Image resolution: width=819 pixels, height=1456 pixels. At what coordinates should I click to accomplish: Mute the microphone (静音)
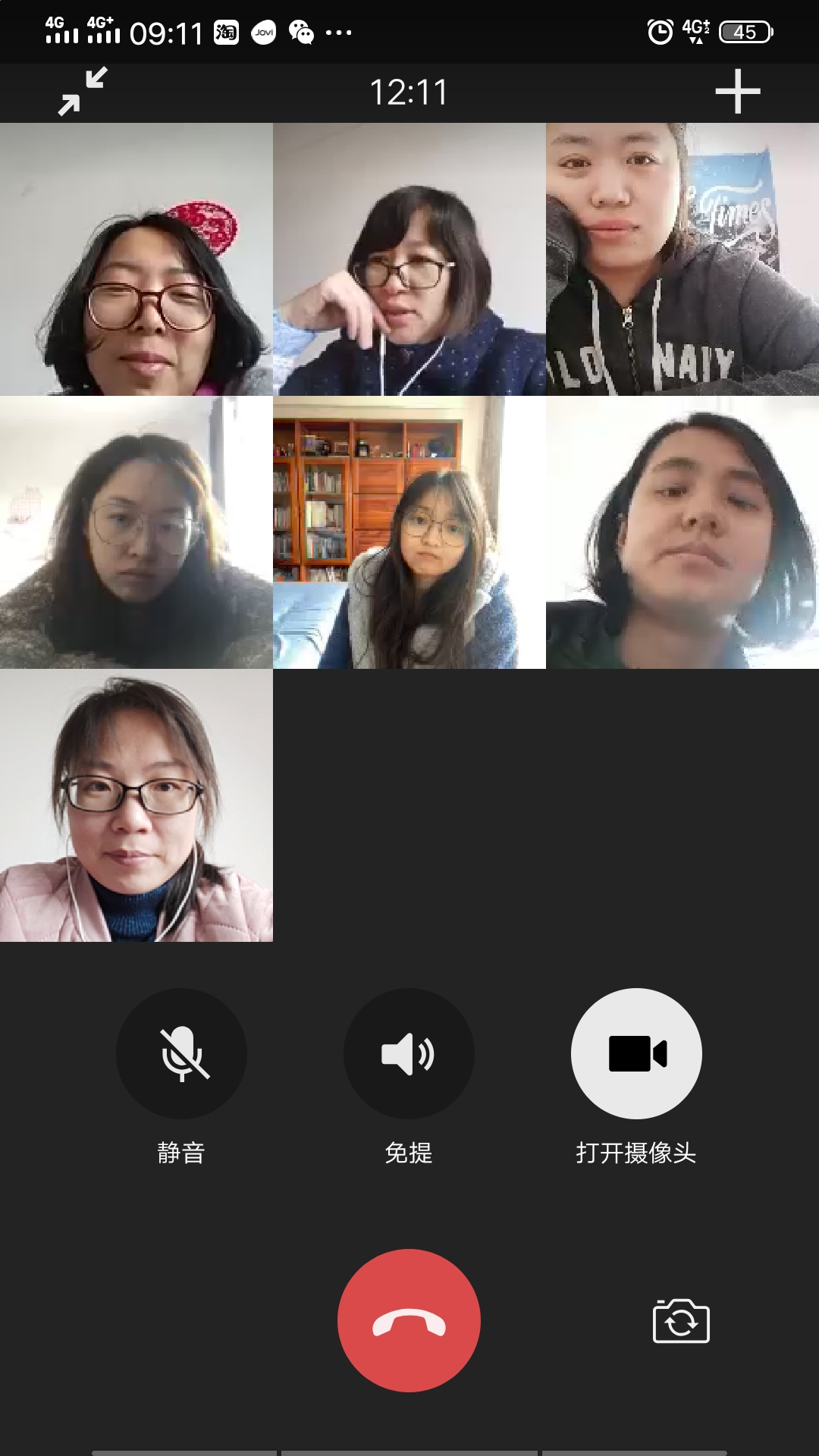pyautogui.click(x=181, y=1053)
